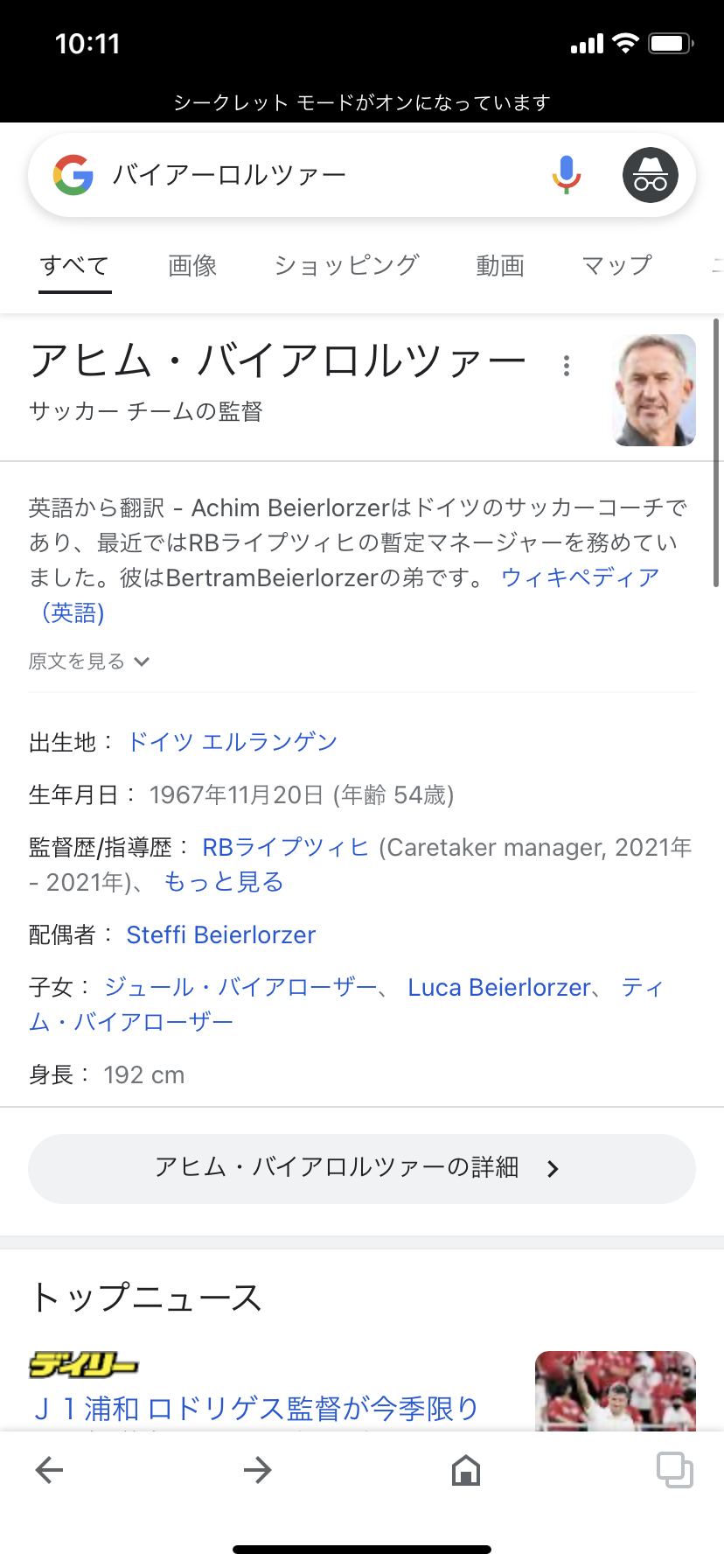Viewport: 724px width, 1568px height.
Task: Open the Luca Beierlorzer link
Action: (498, 987)
